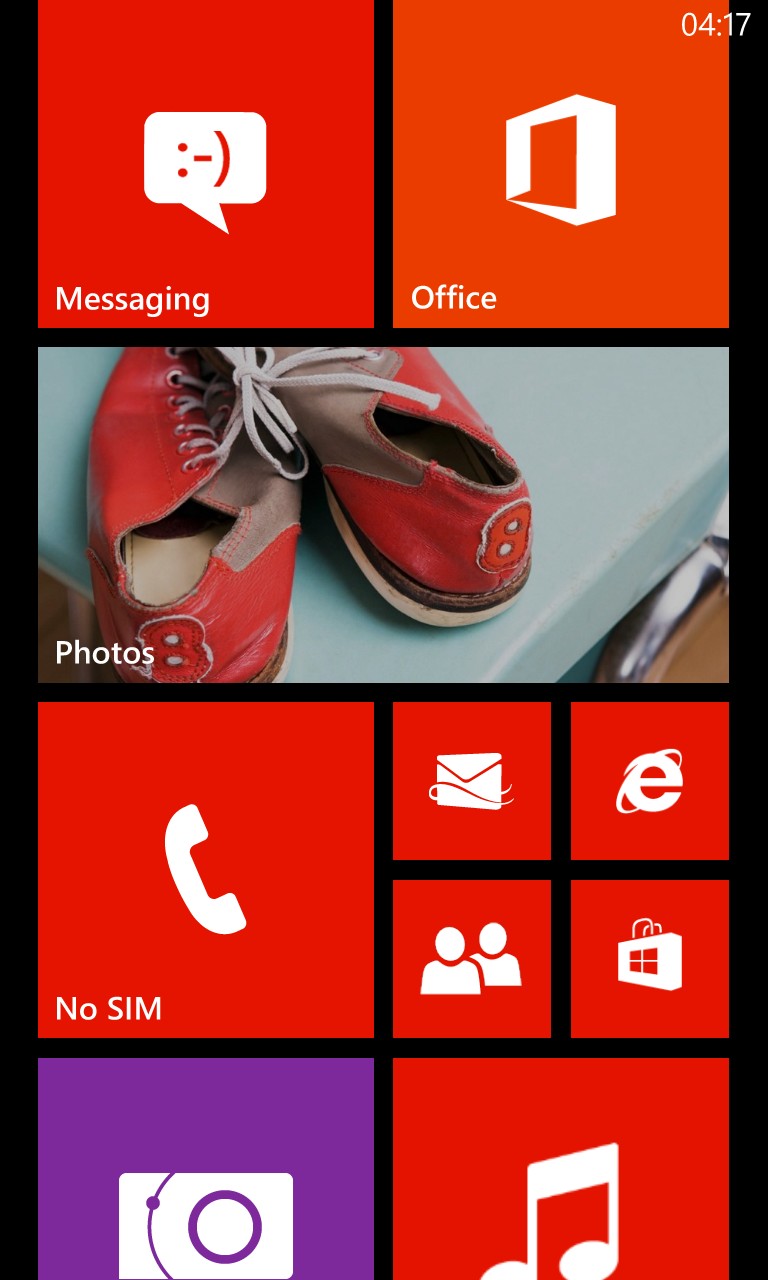Open the Store shopping bag tile

[x=650, y=959]
